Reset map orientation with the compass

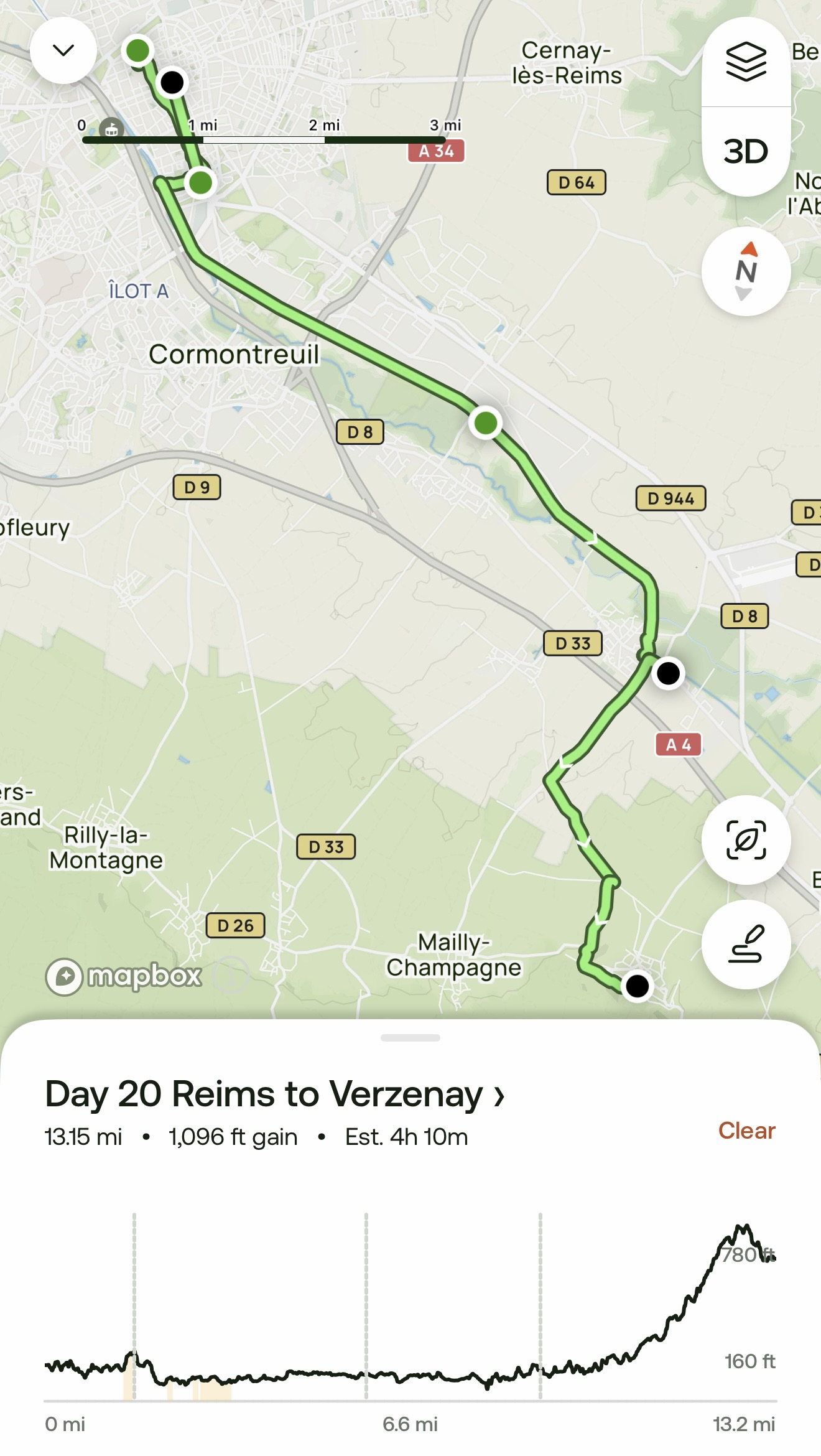pos(746,271)
